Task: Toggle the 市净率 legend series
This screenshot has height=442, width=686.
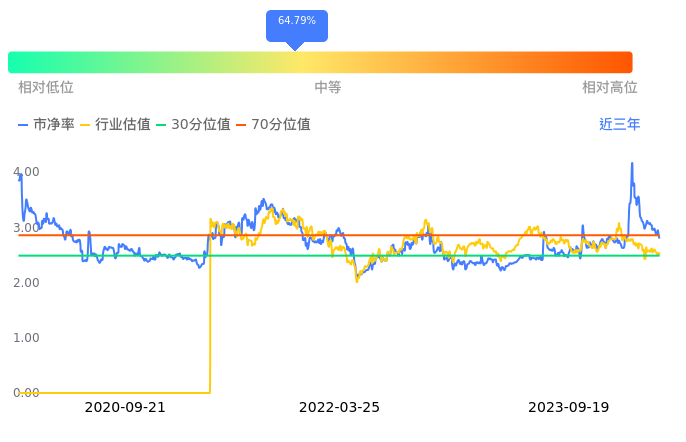Action: (47, 125)
